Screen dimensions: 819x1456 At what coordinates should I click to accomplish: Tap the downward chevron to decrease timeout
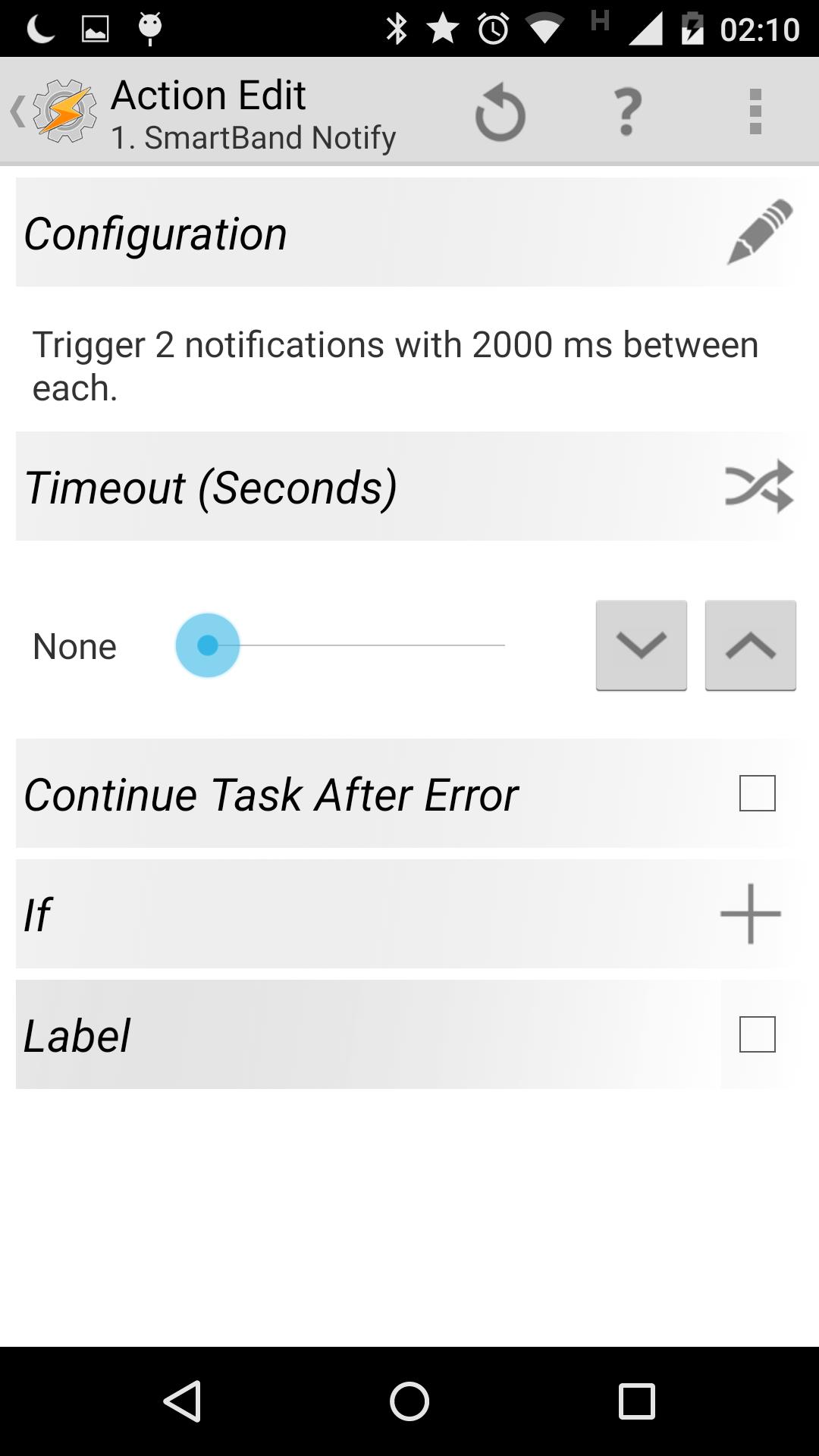(641, 645)
